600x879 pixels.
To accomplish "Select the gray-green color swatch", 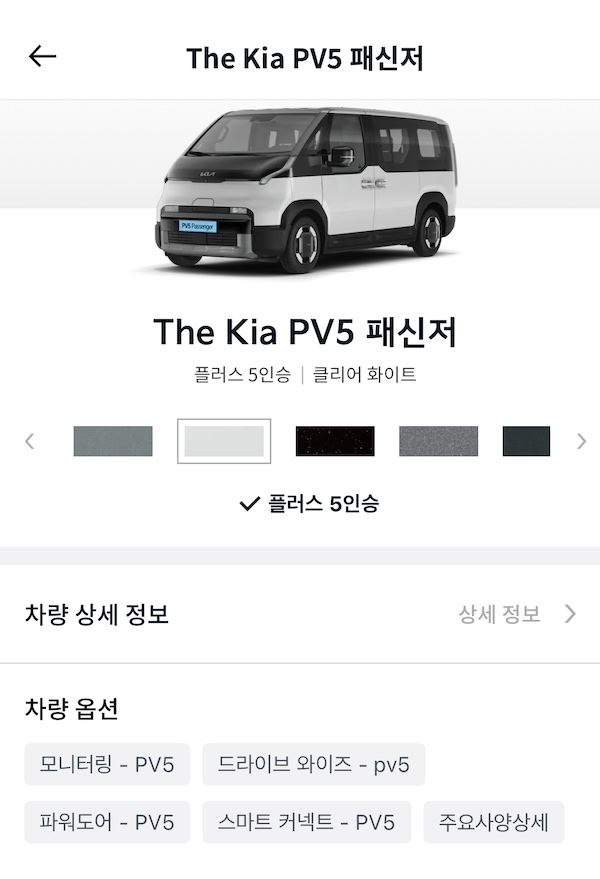I will (113, 441).
